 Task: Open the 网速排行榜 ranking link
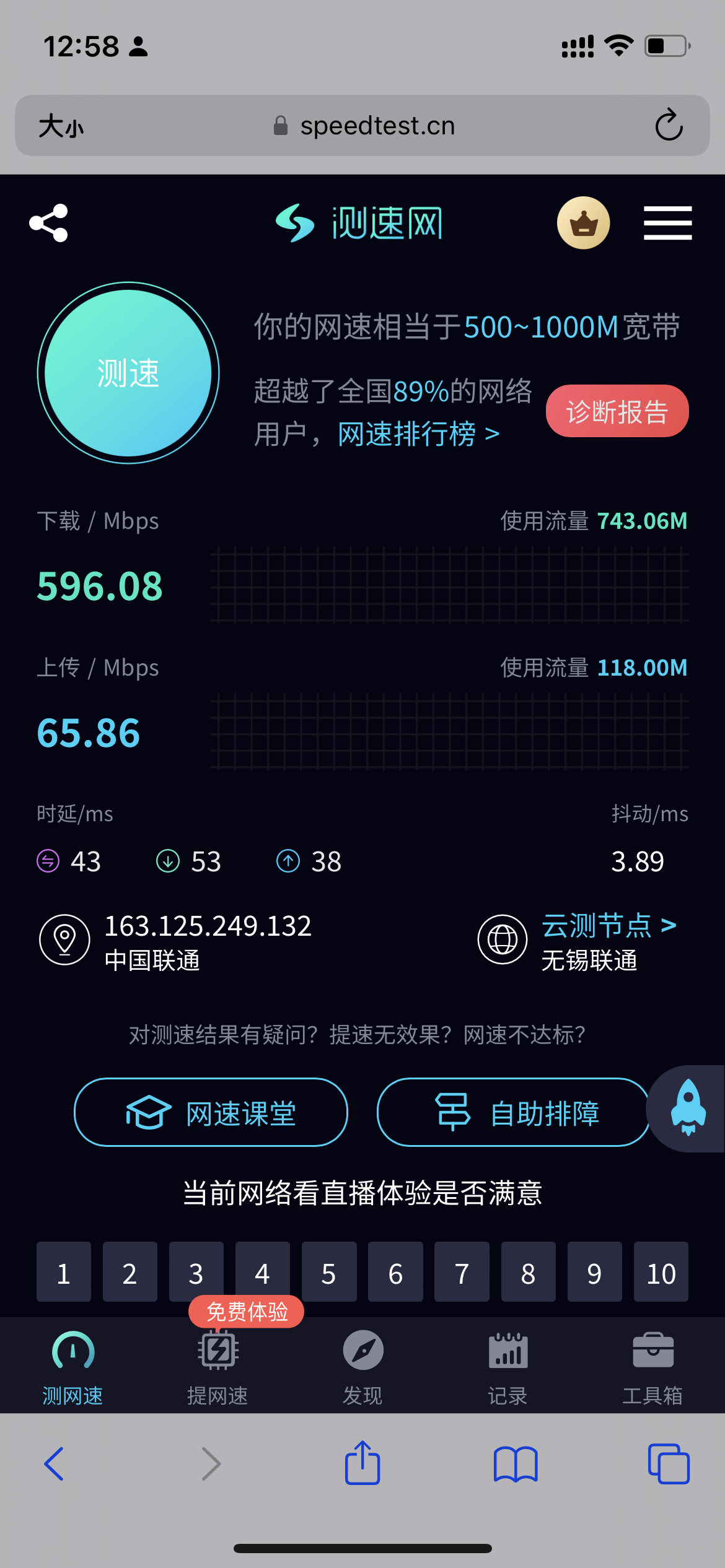click(x=418, y=434)
